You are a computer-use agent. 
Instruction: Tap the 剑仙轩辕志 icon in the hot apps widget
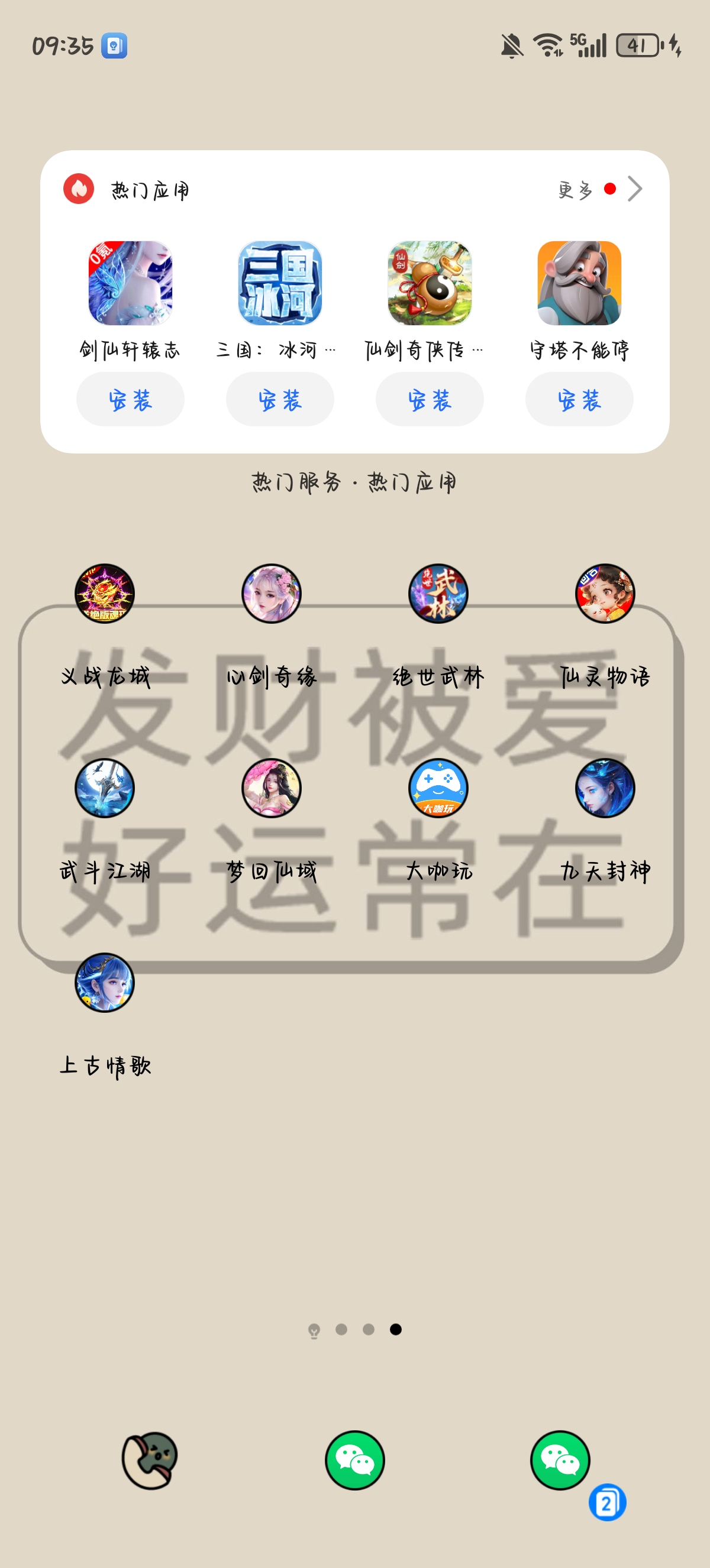(x=130, y=283)
